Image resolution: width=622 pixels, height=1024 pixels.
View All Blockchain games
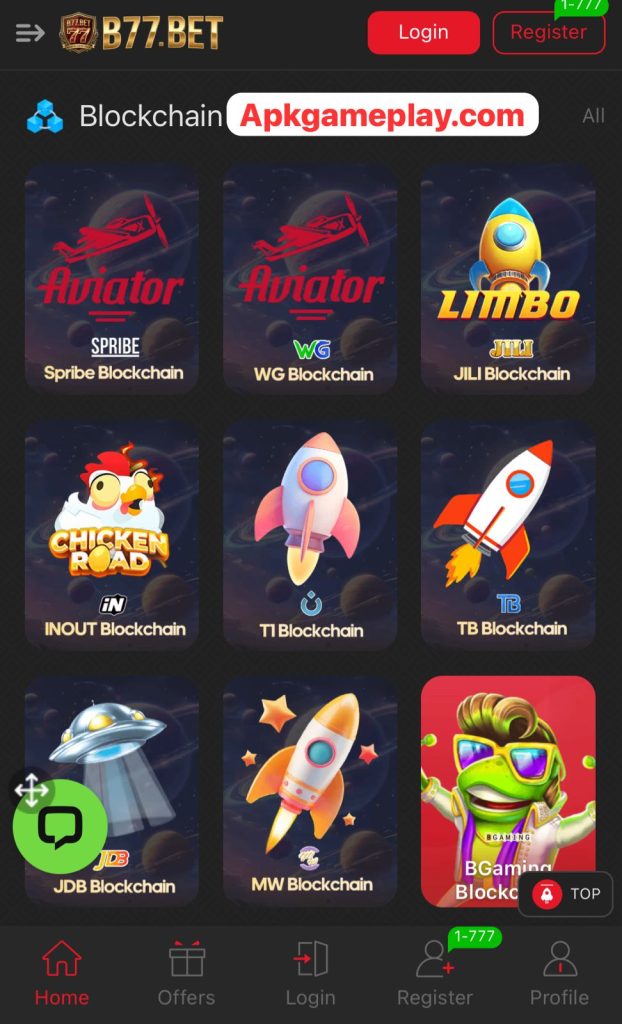point(593,116)
